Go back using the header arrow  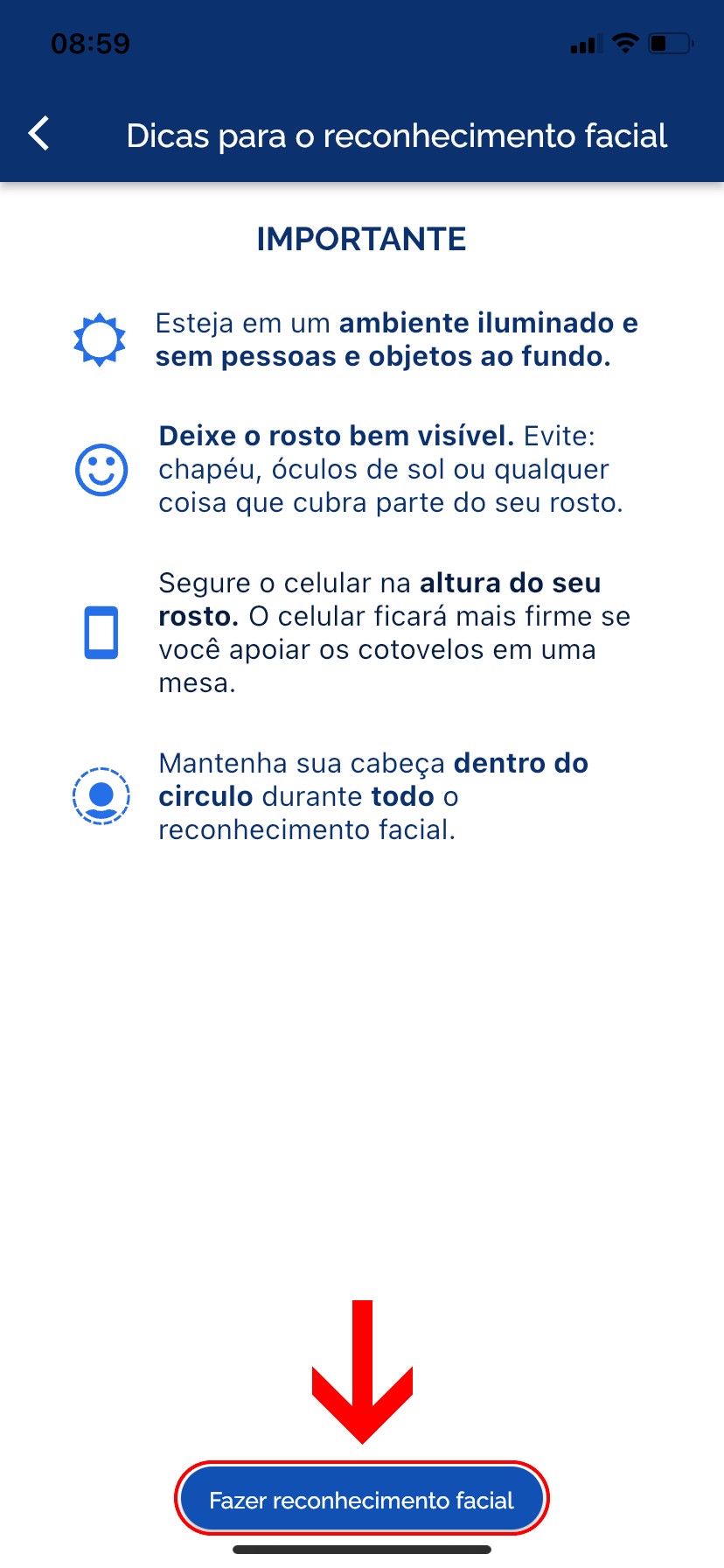pyautogui.click(x=39, y=134)
